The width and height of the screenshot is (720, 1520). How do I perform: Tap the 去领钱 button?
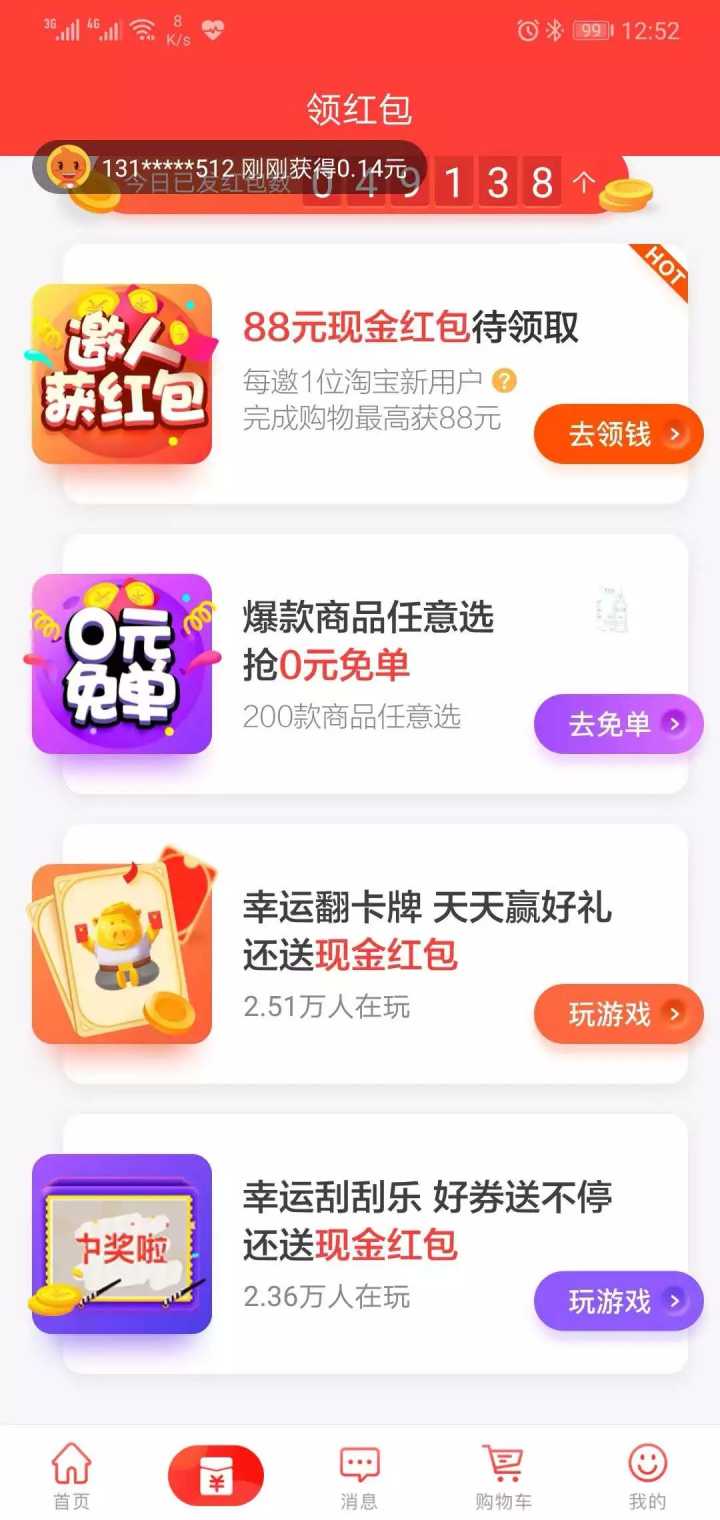click(x=618, y=434)
